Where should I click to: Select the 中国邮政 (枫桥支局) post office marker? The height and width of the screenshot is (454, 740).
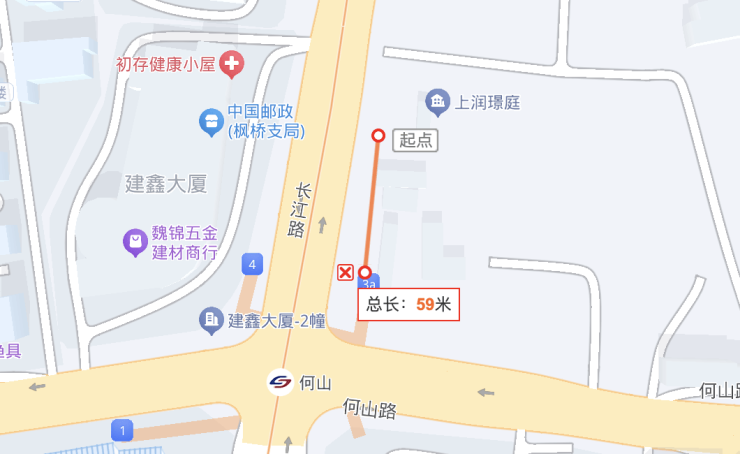[x=211, y=122]
